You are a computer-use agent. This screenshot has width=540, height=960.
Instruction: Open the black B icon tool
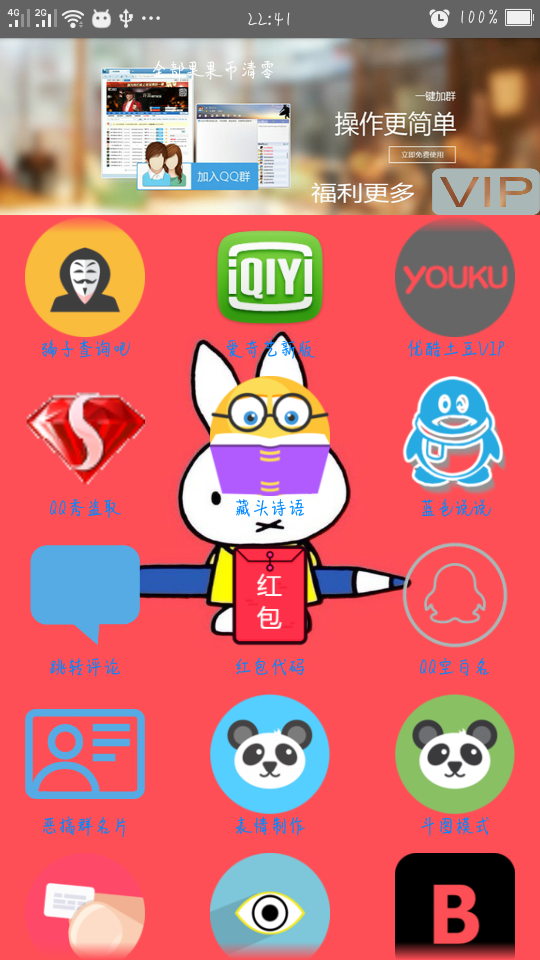(x=455, y=907)
